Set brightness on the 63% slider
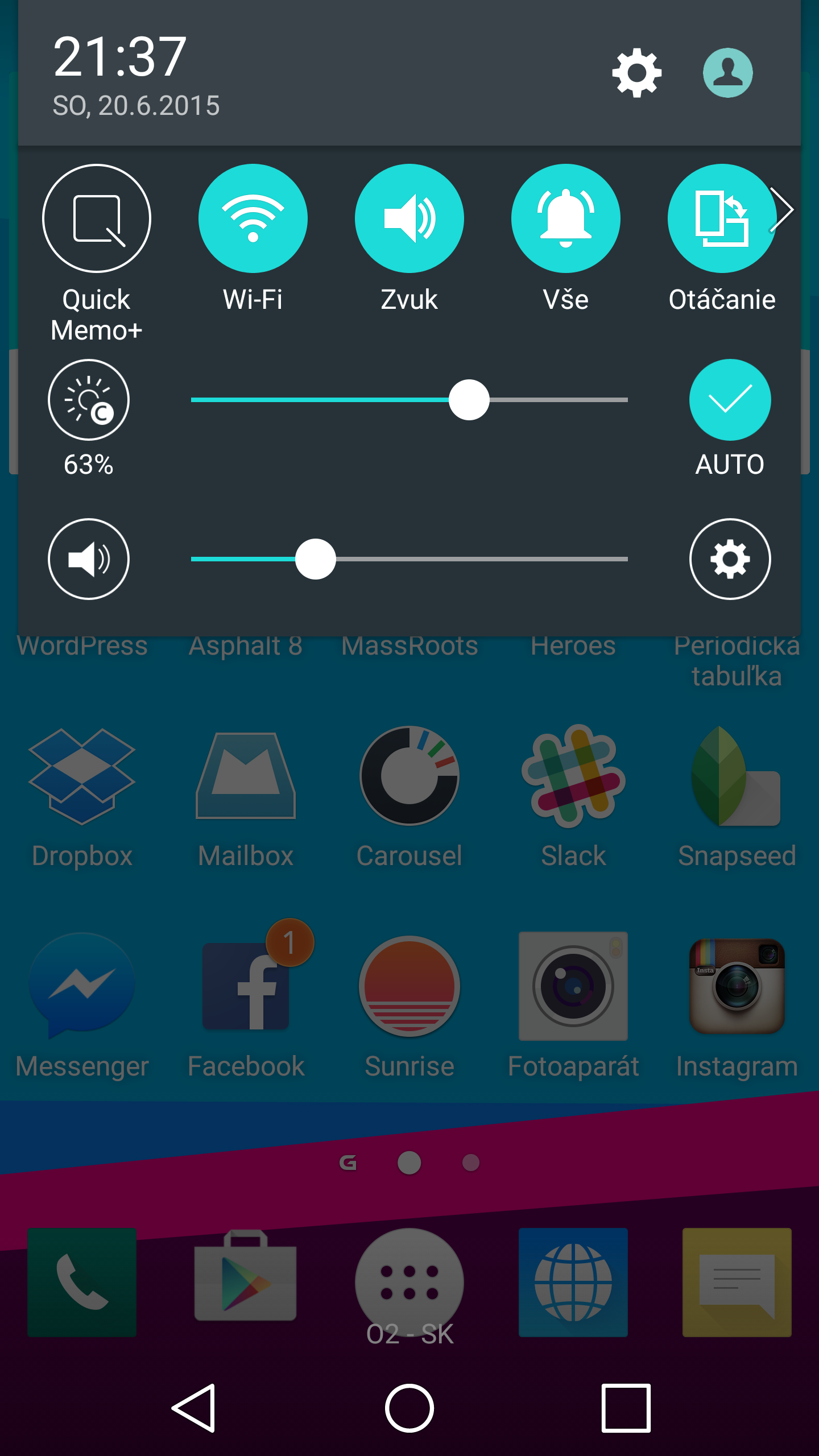The image size is (819, 1456). 469,400
